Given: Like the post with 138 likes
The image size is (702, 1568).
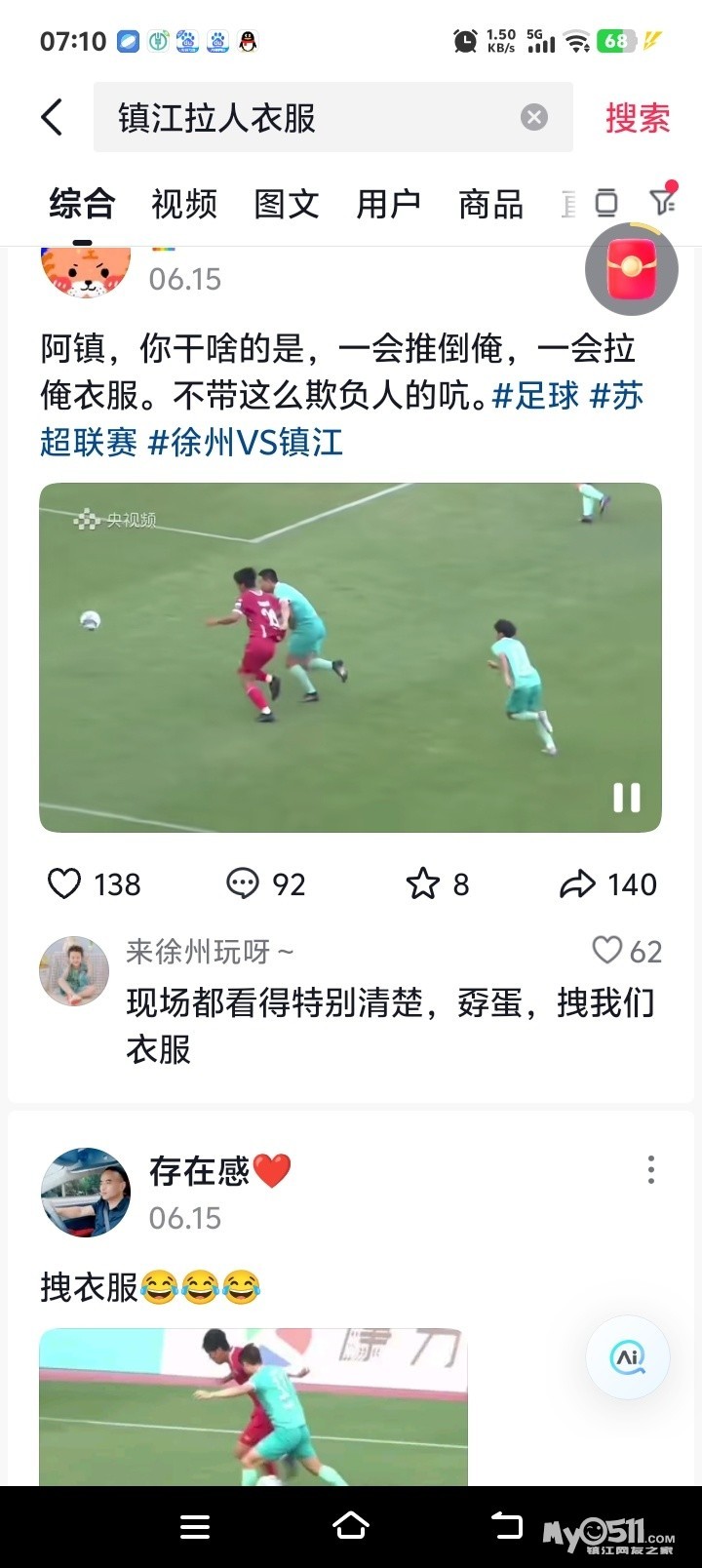Looking at the screenshot, I should [x=65, y=884].
